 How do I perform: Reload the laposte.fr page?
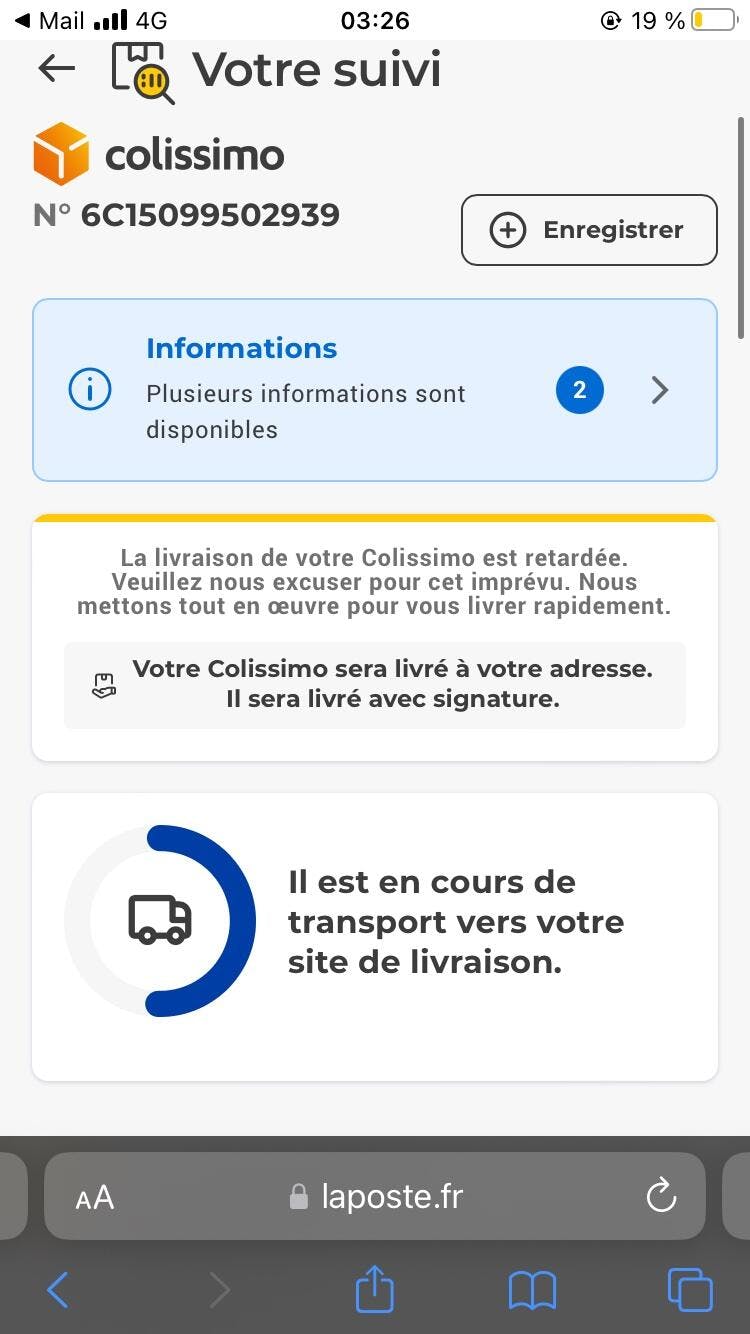coord(661,1196)
